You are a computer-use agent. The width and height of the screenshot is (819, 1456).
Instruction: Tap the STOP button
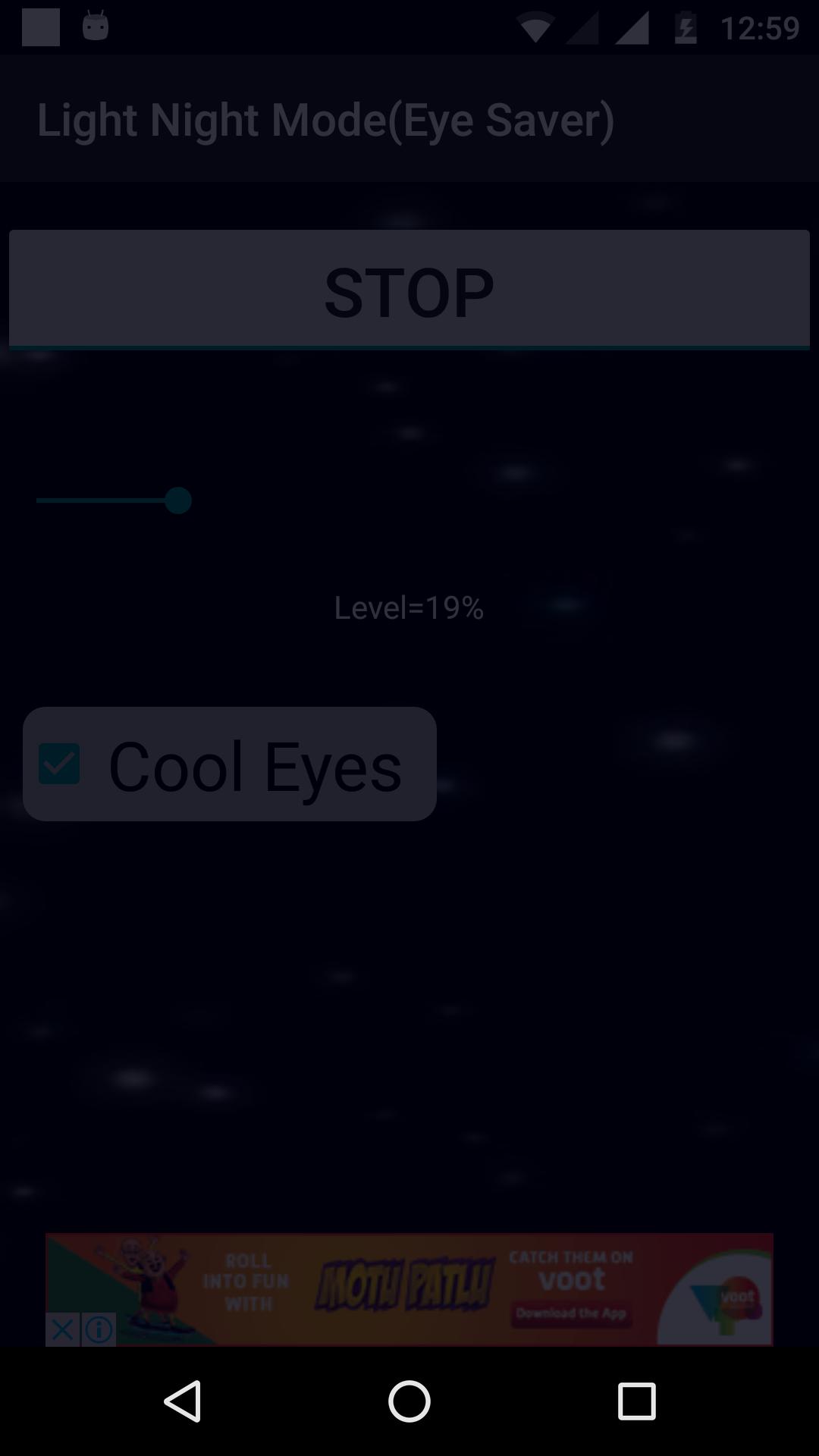click(409, 290)
